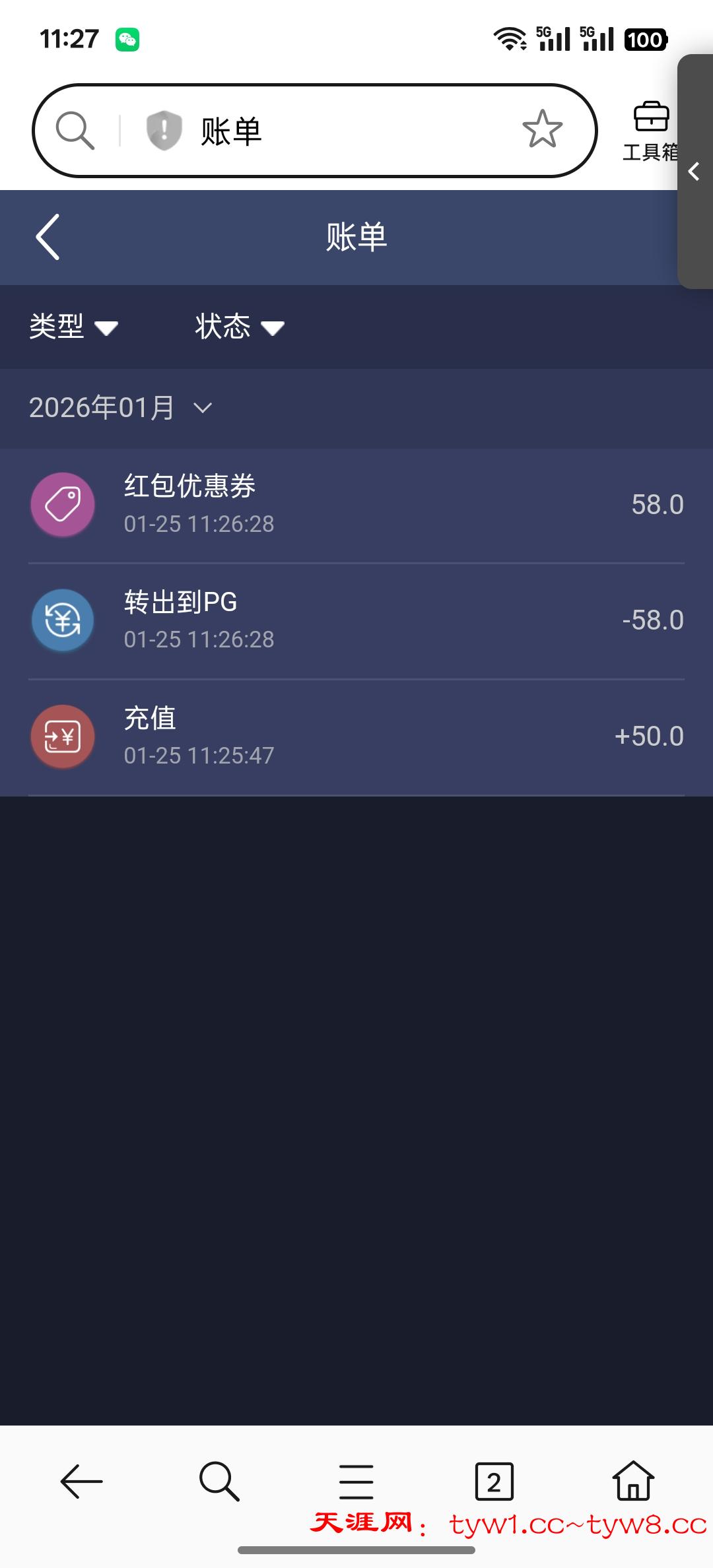Expand the 类型 filter dropdown
This screenshot has width=713, height=1568.
(x=73, y=327)
